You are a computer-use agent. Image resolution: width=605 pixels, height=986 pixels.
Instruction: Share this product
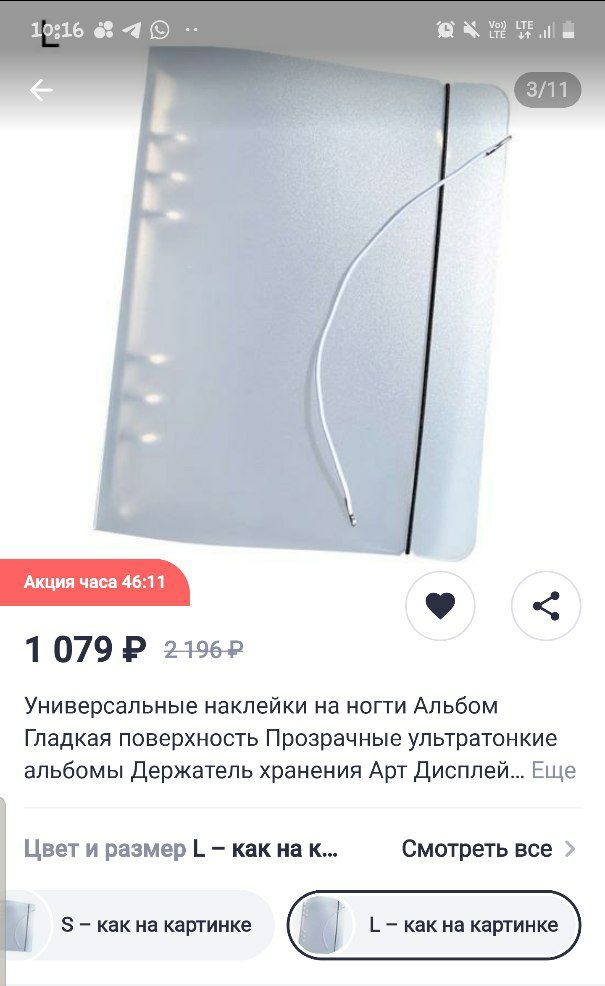pyautogui.click(x=546, y=606)
